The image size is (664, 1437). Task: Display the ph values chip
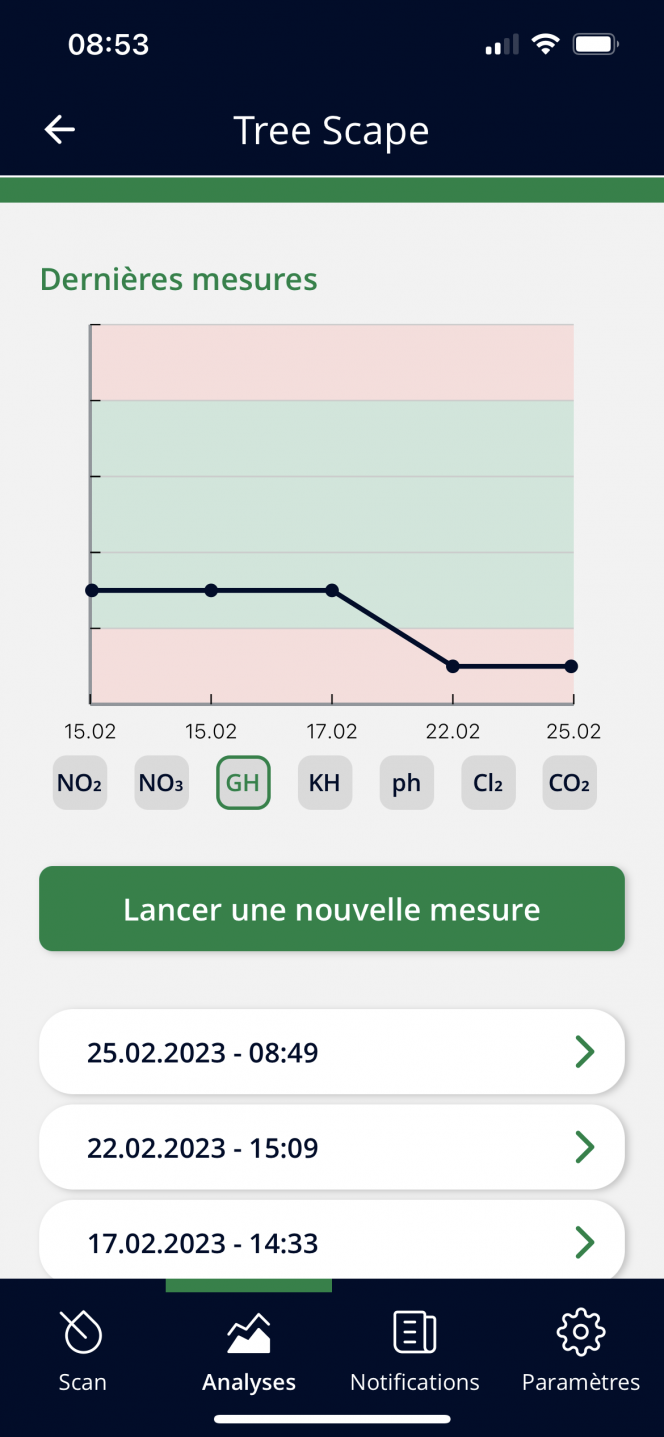tap(407, 783)
